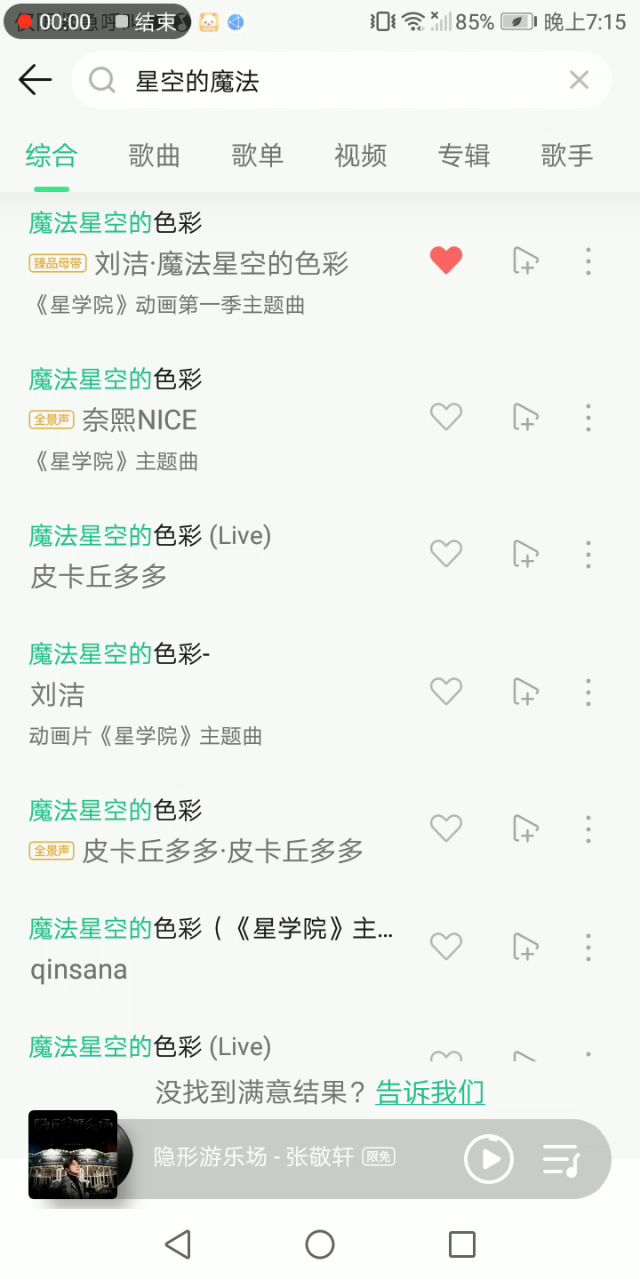Viewport: 640px width, 1280px height.
Task: Switch to the 歌手 tab
Action: pyautogui.click(x=566, y=156)
